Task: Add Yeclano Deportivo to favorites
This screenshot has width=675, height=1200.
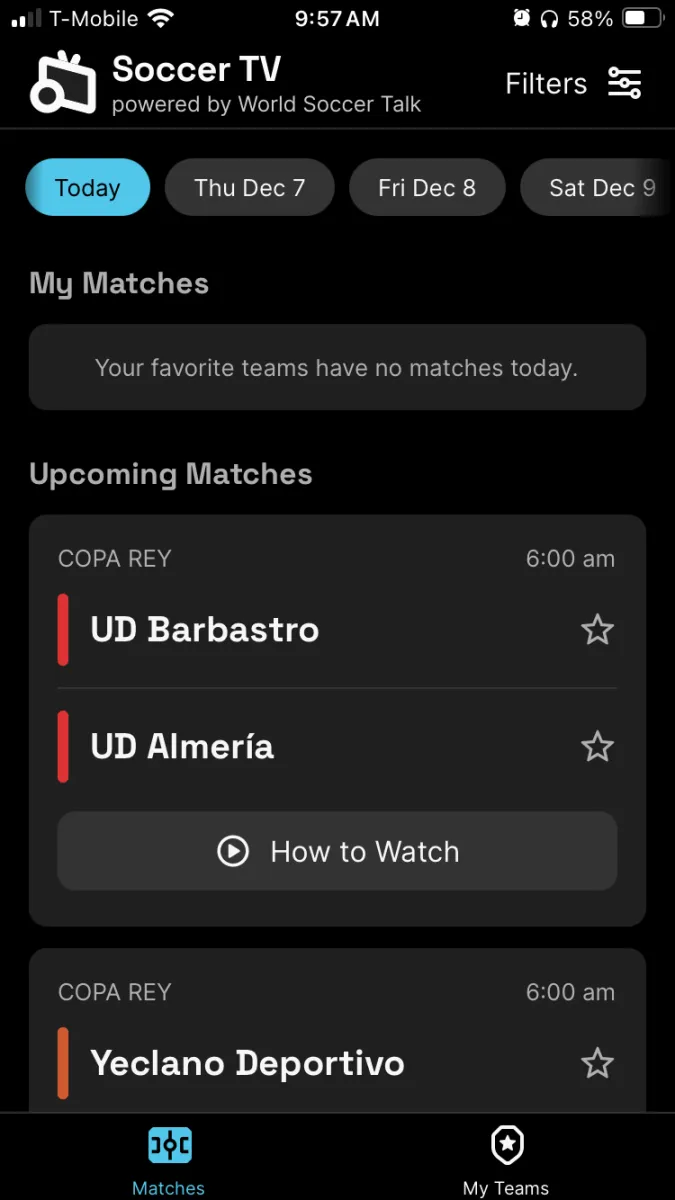Action: tap(597, 1063)
